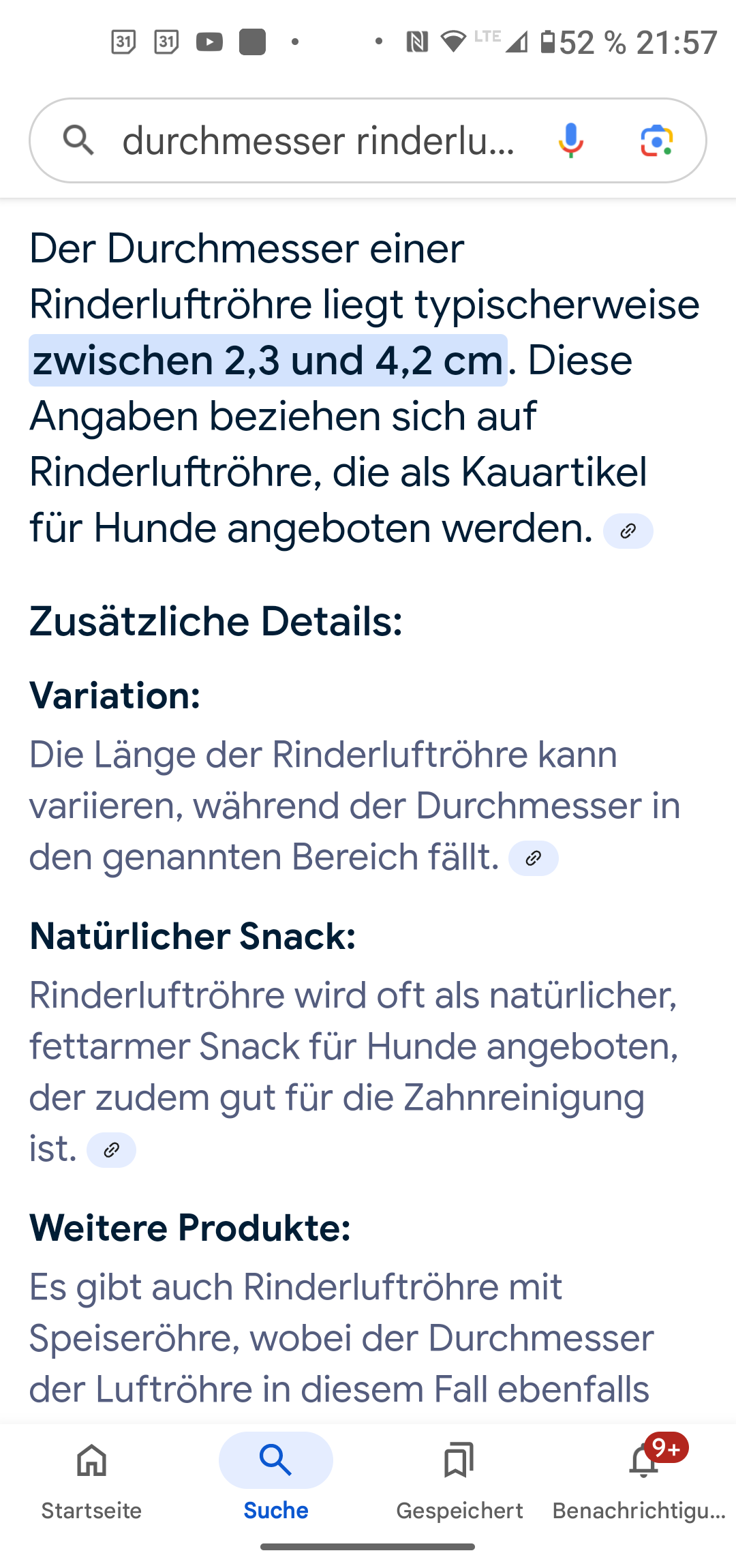Viewport: 736px width, 1568px height.
Task: Open source link after 'Zahnreinigung ist.'
Action: pyautogui.click(x=111, y=1151)
